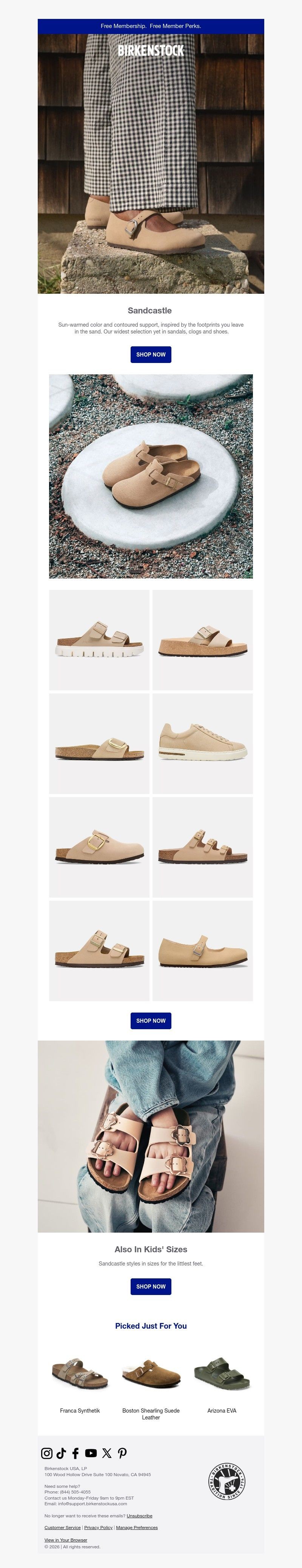Open Birkenstock's YouTube channel

point(91,1453)
